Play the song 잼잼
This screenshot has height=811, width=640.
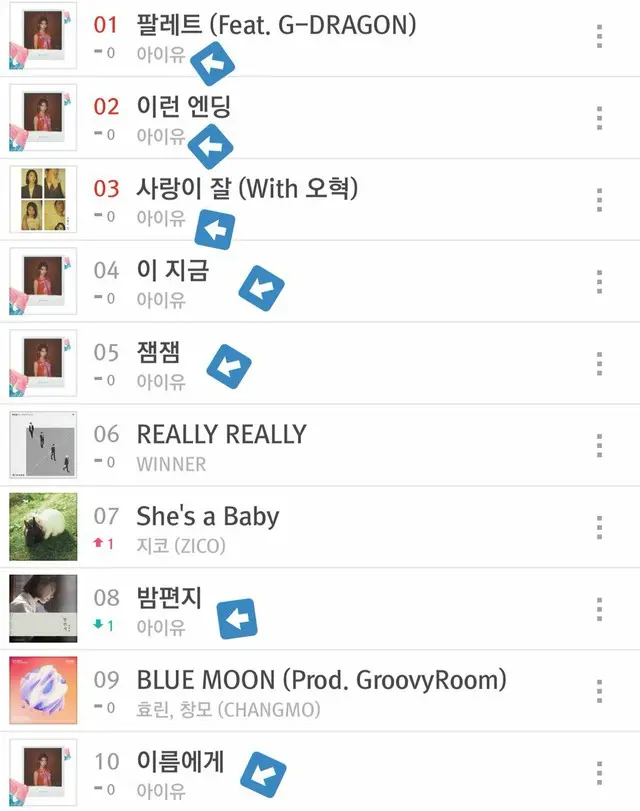pos(158,352)
